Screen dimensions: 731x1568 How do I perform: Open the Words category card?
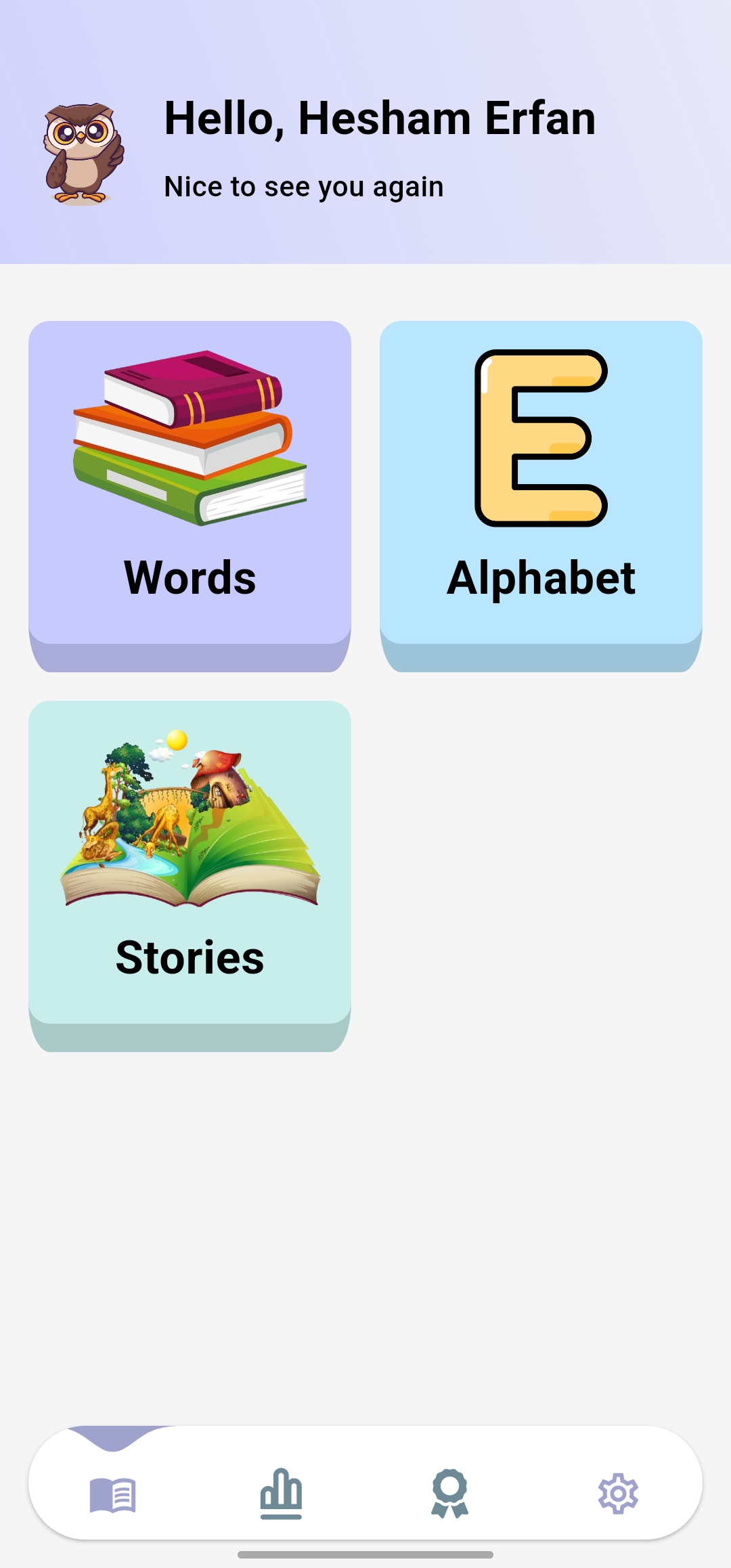(x=190, y=487)
